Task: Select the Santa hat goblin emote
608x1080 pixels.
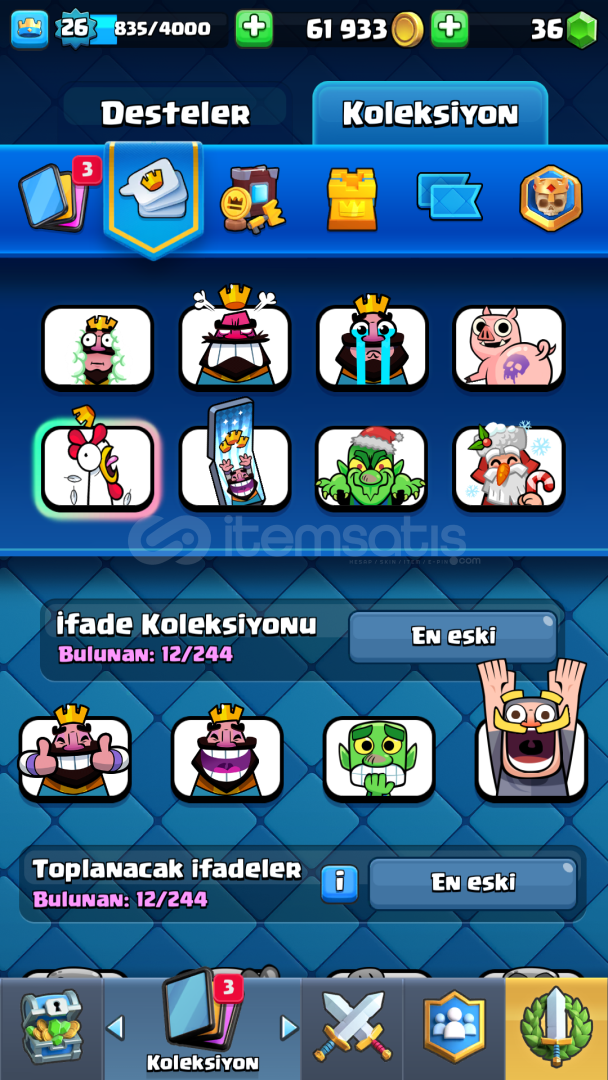Action: (x=372, y=466)
